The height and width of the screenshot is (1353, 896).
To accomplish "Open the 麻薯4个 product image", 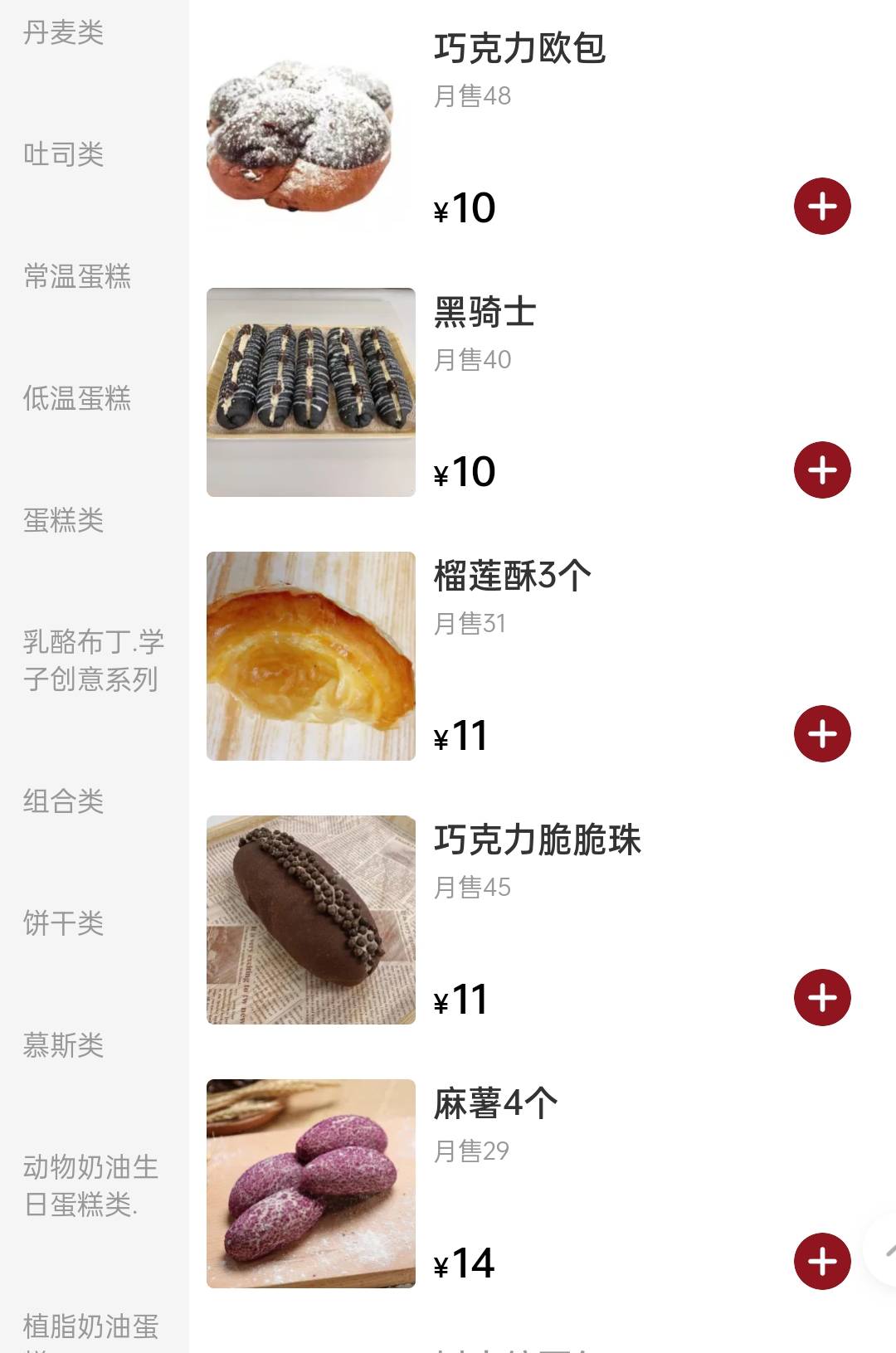I will pos(310,1184).
